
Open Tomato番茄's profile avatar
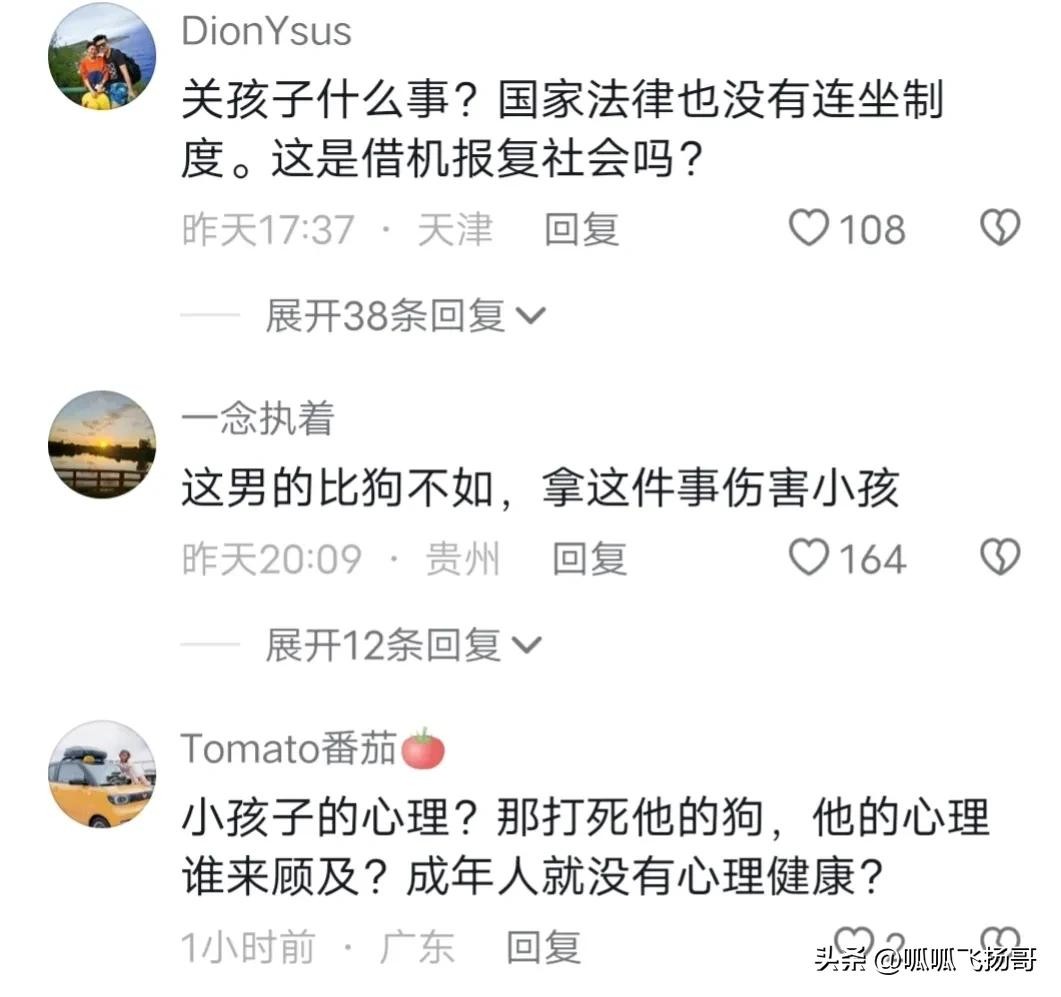102,774
